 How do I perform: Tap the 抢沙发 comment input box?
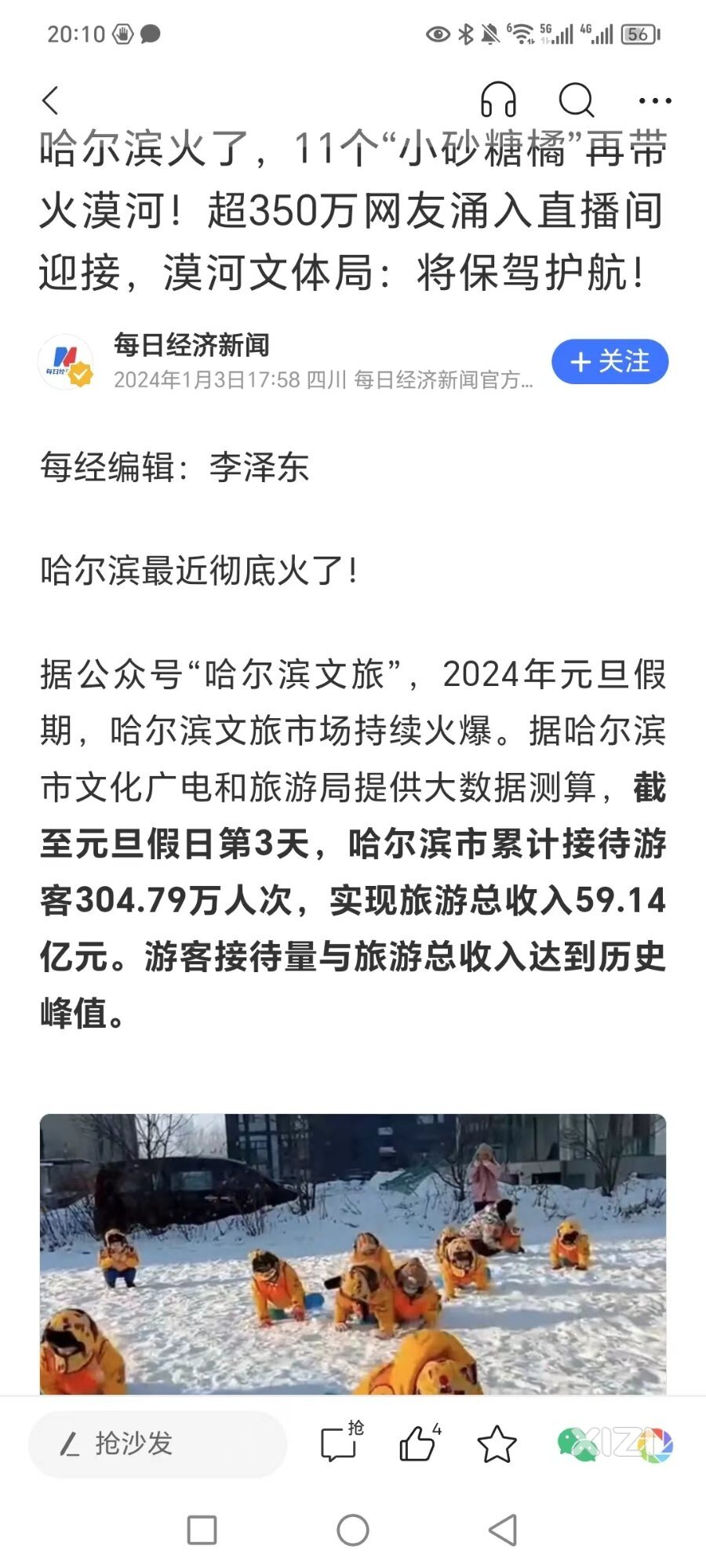pos(157,1444)
